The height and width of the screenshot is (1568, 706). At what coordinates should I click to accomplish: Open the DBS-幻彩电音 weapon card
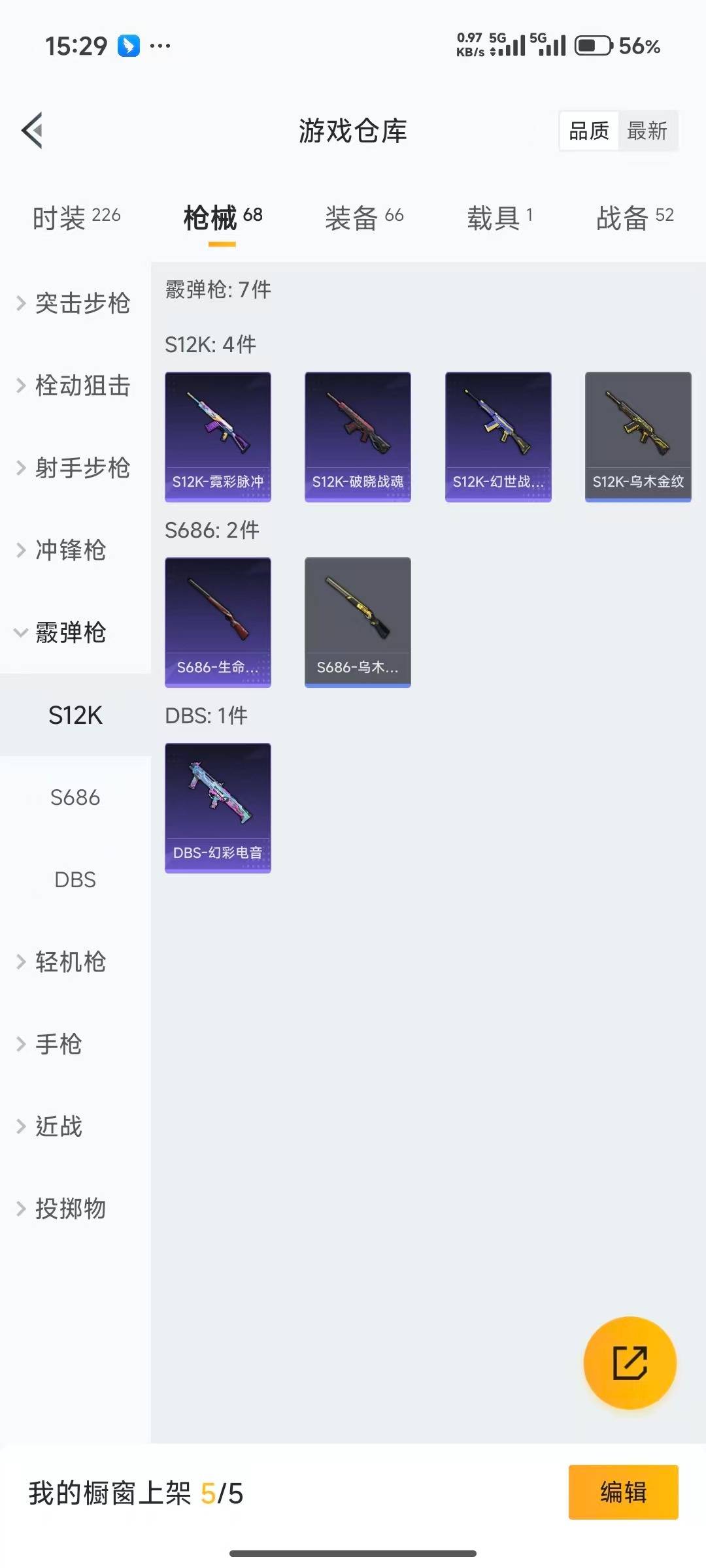coord(218,808)
